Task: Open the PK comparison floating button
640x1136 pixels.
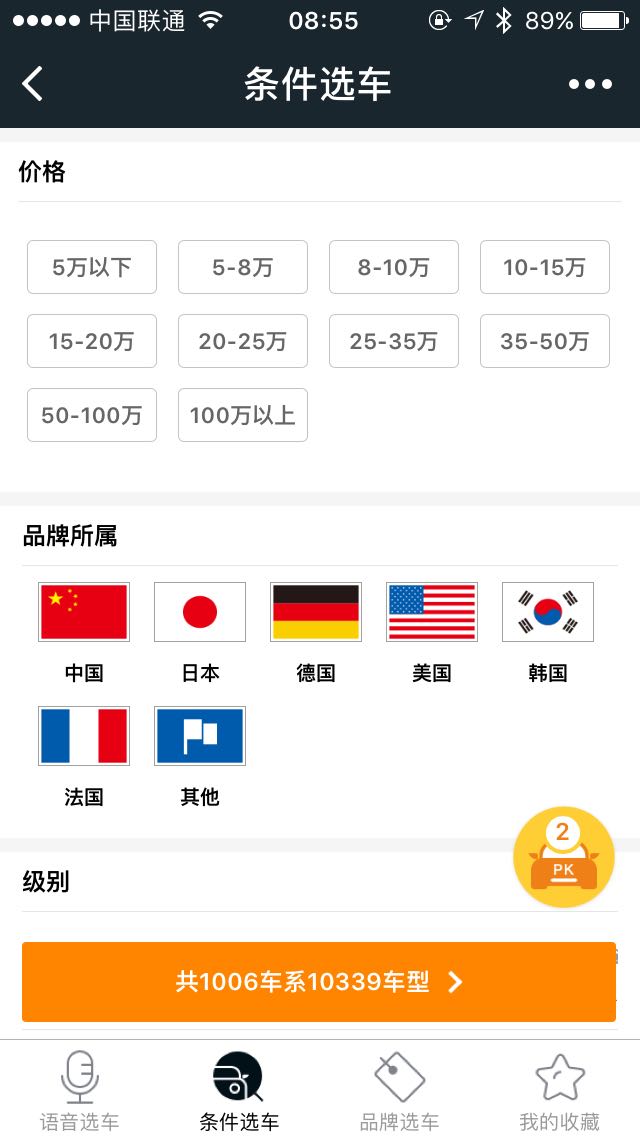Action: [x=563, y=857]
